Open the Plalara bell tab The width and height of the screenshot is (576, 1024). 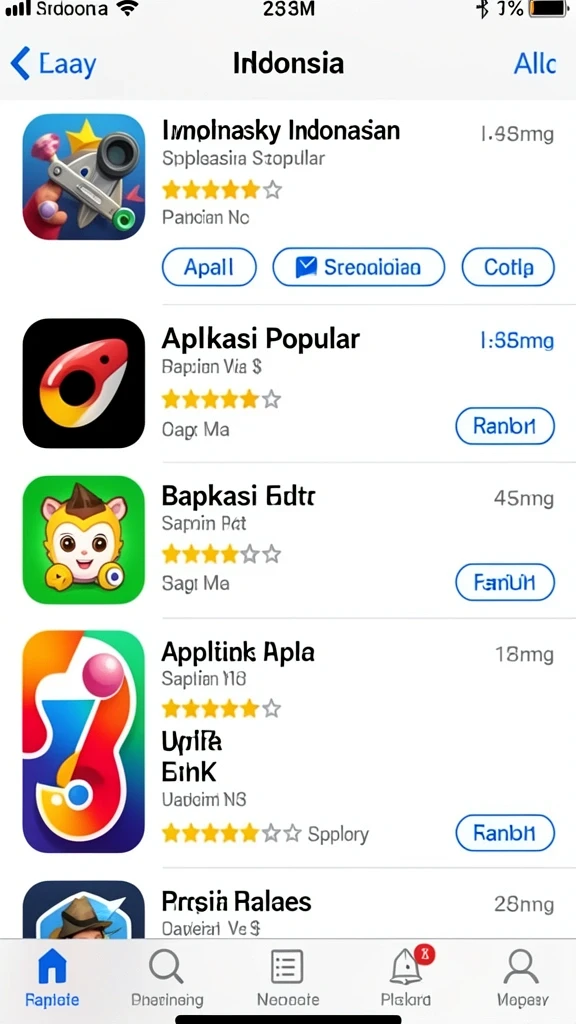pyautogui.click(x=406, y=977)
